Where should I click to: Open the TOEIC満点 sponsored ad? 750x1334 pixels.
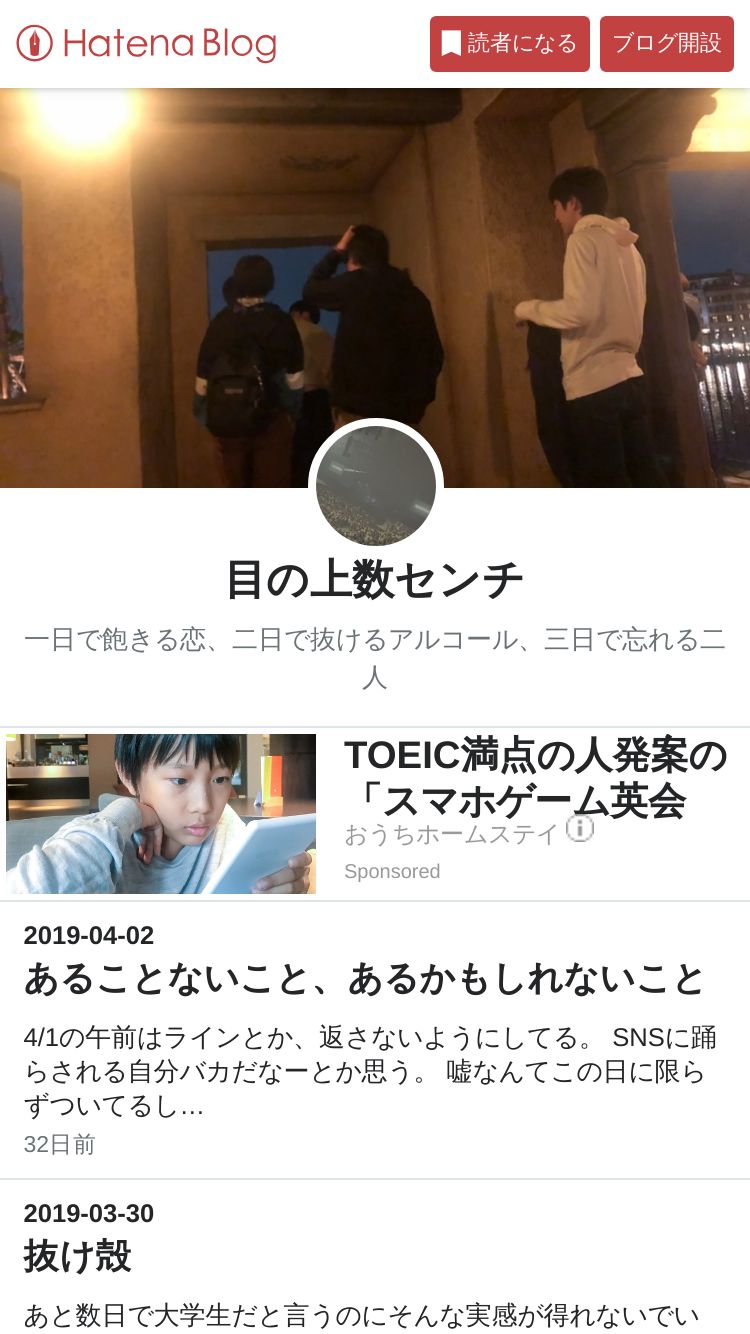534,780
